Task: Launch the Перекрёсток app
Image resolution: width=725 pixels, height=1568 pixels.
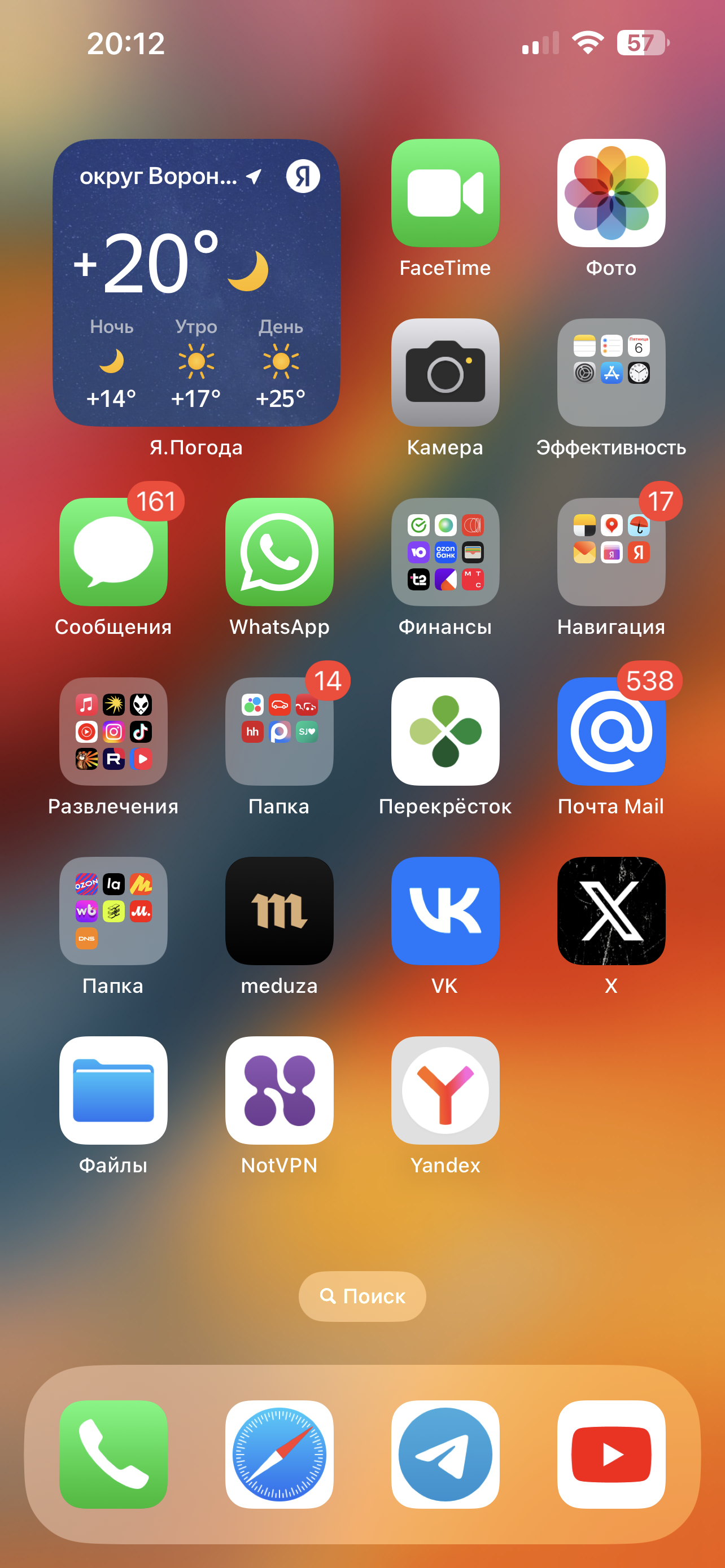Action: pyautogui.click(x=445, y=731)
